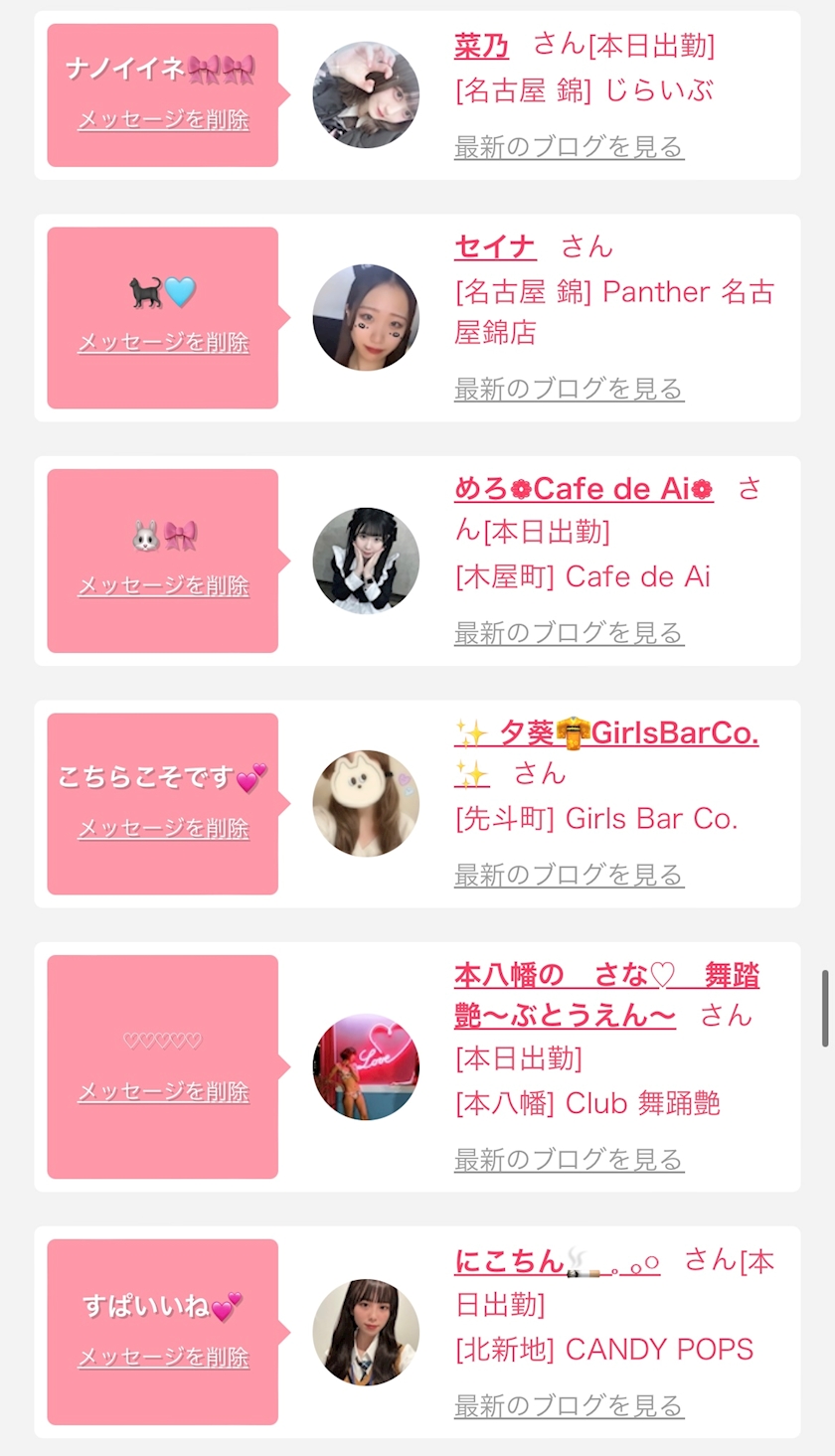
Task: View 夕葵's latest blog
Action: (569, 875)
